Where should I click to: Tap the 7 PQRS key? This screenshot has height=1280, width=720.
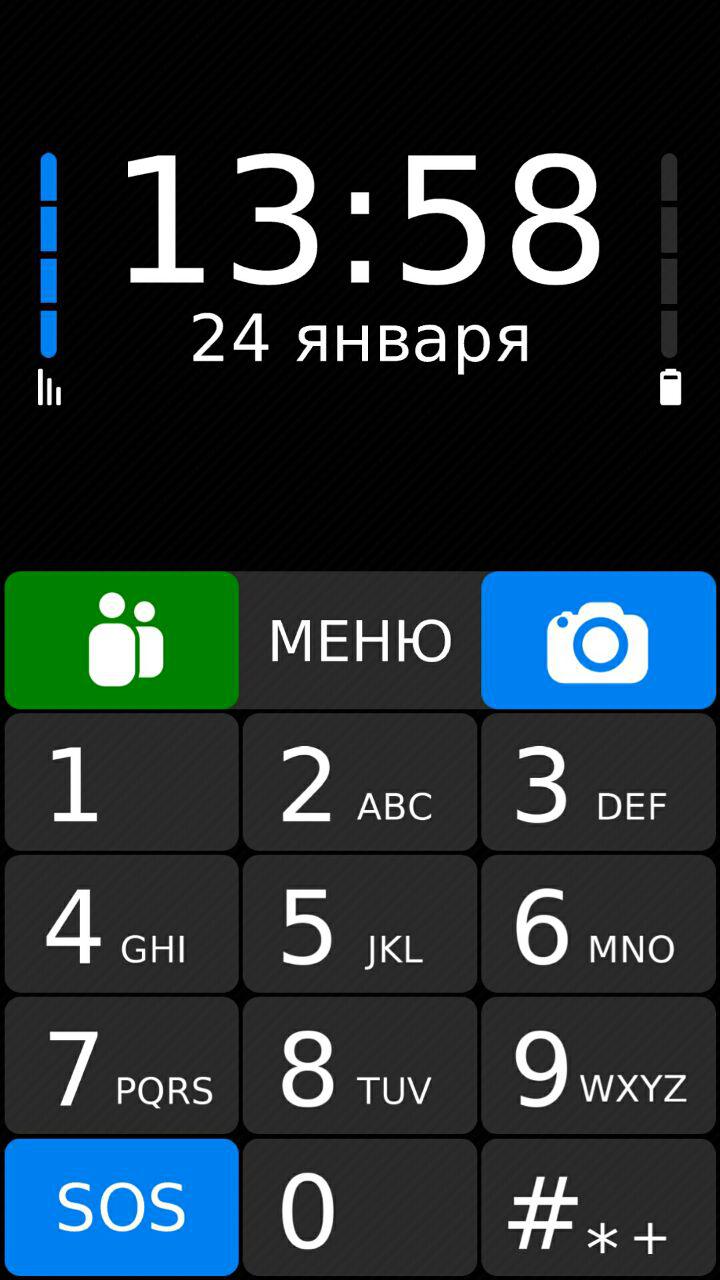click(x=122, y=1066)
